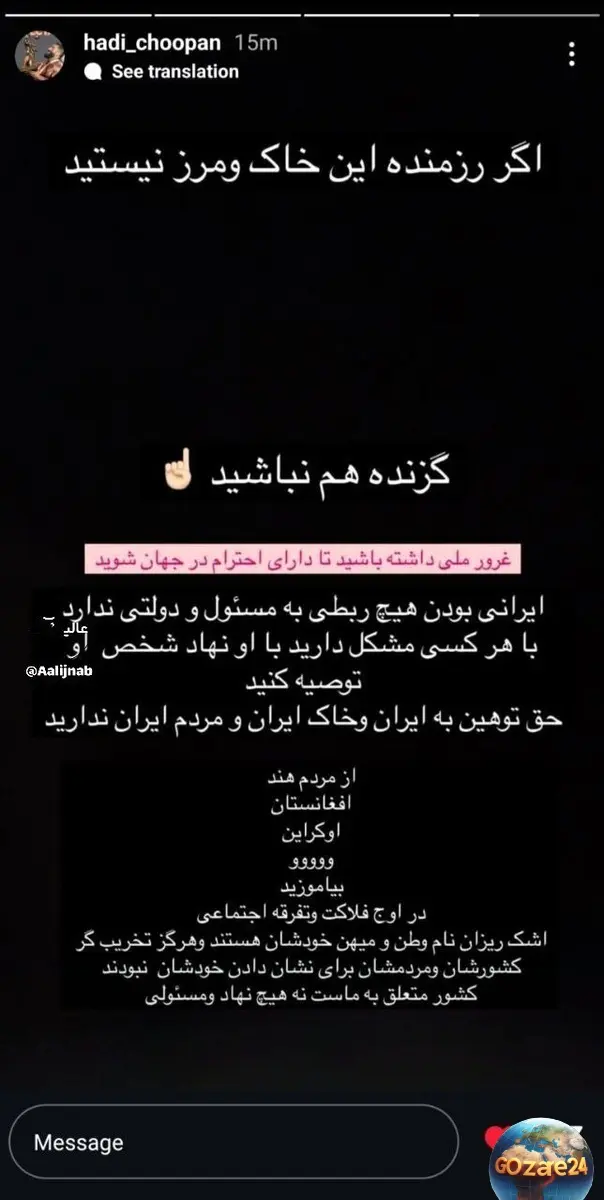604x1200 pixels.
Task: Open the story's three-dot options menu
Action: point(571,55)
